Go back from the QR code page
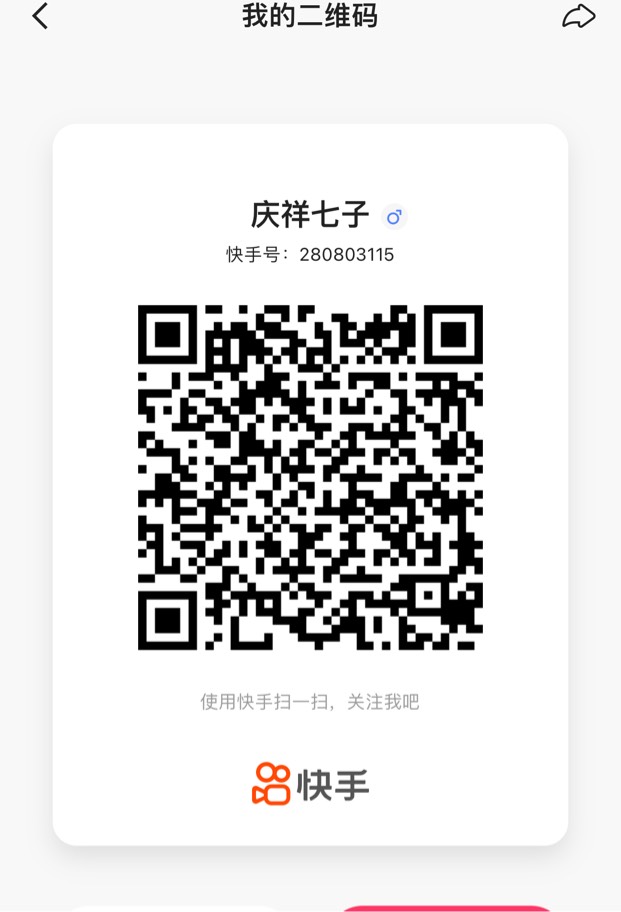This screenshot has width=621, height=912. [40, 17]
